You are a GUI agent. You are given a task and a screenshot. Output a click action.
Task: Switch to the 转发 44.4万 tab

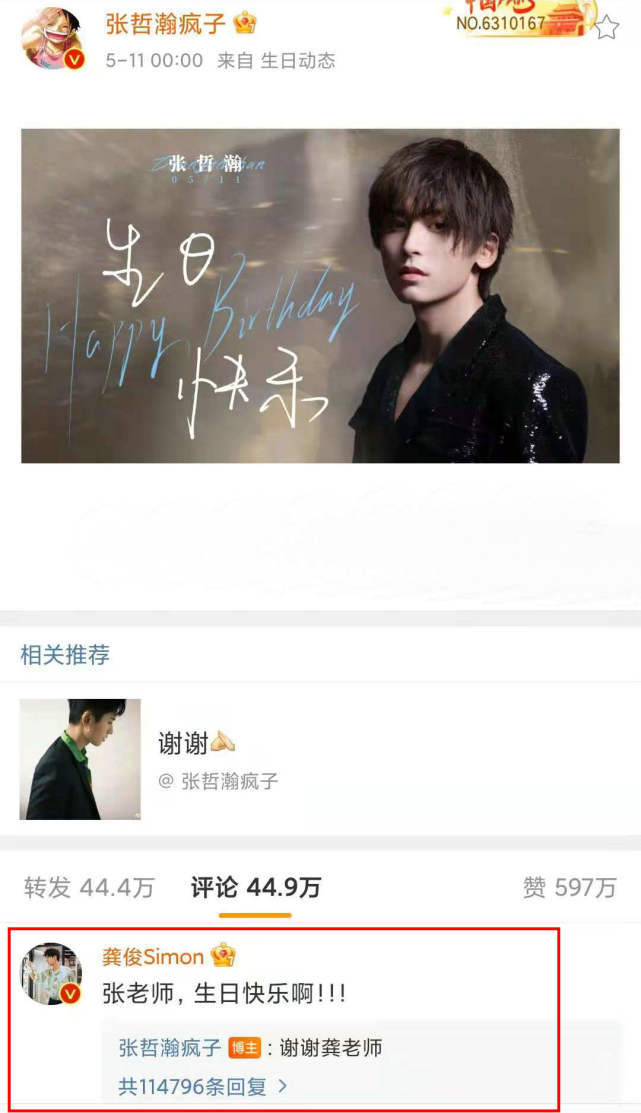point(90,886)
